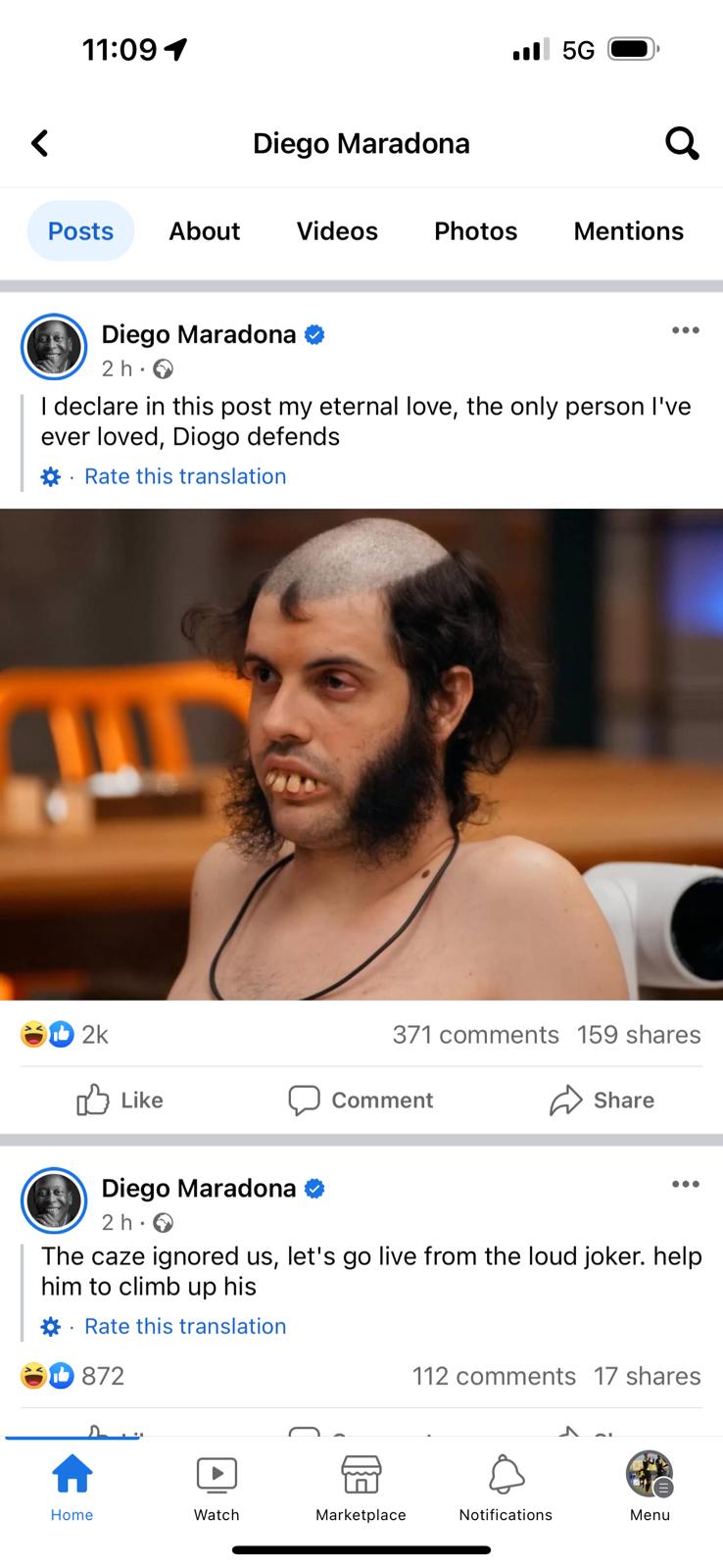The height and width of the screenshot is (1568, 723).
Task: Select the Posts tab
Action: point(80,231)
